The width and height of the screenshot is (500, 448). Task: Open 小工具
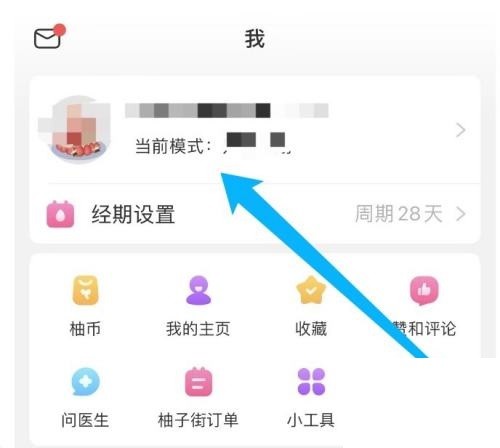(x=311, y=398)
